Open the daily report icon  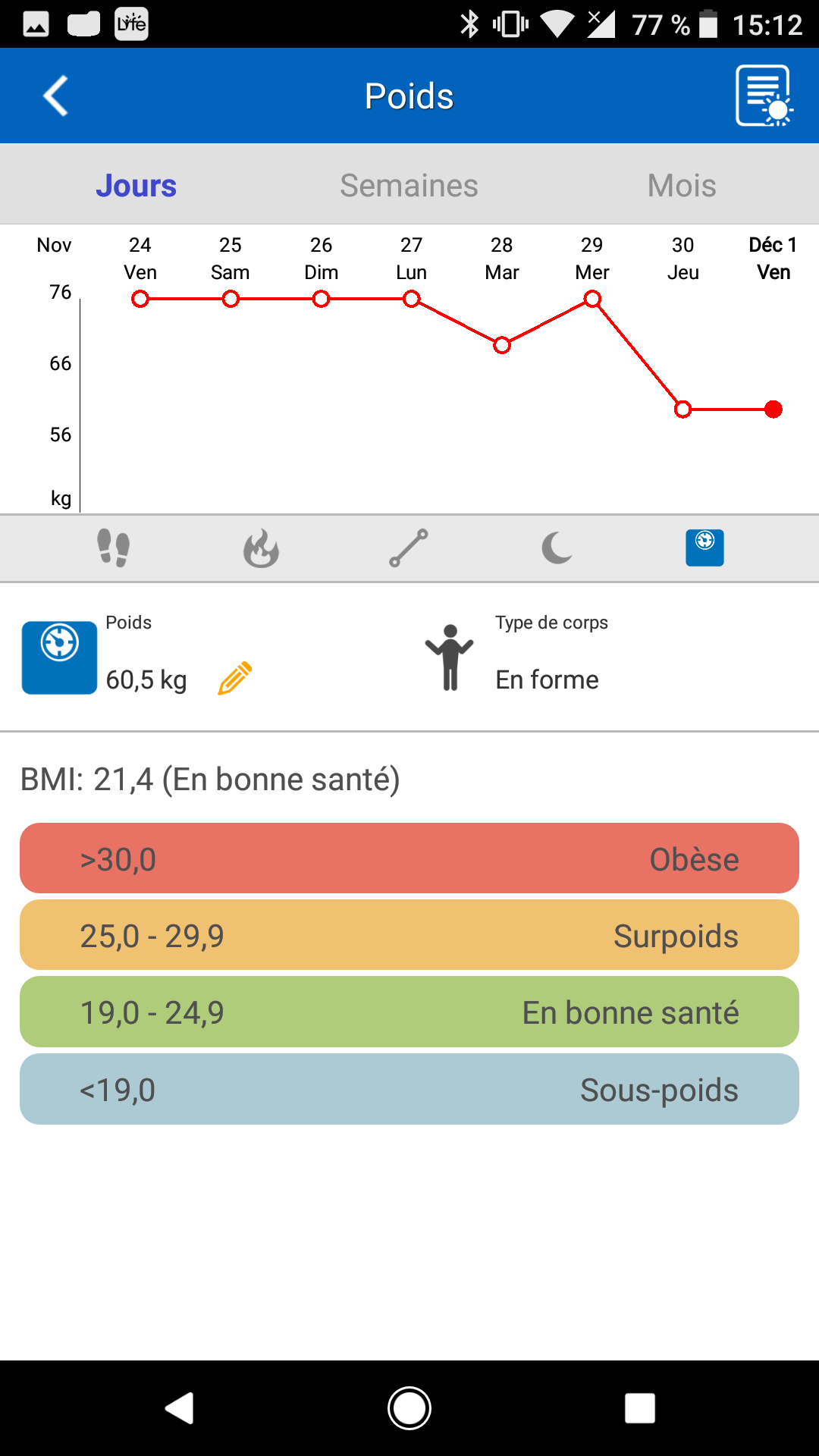(x=764, y=96)
